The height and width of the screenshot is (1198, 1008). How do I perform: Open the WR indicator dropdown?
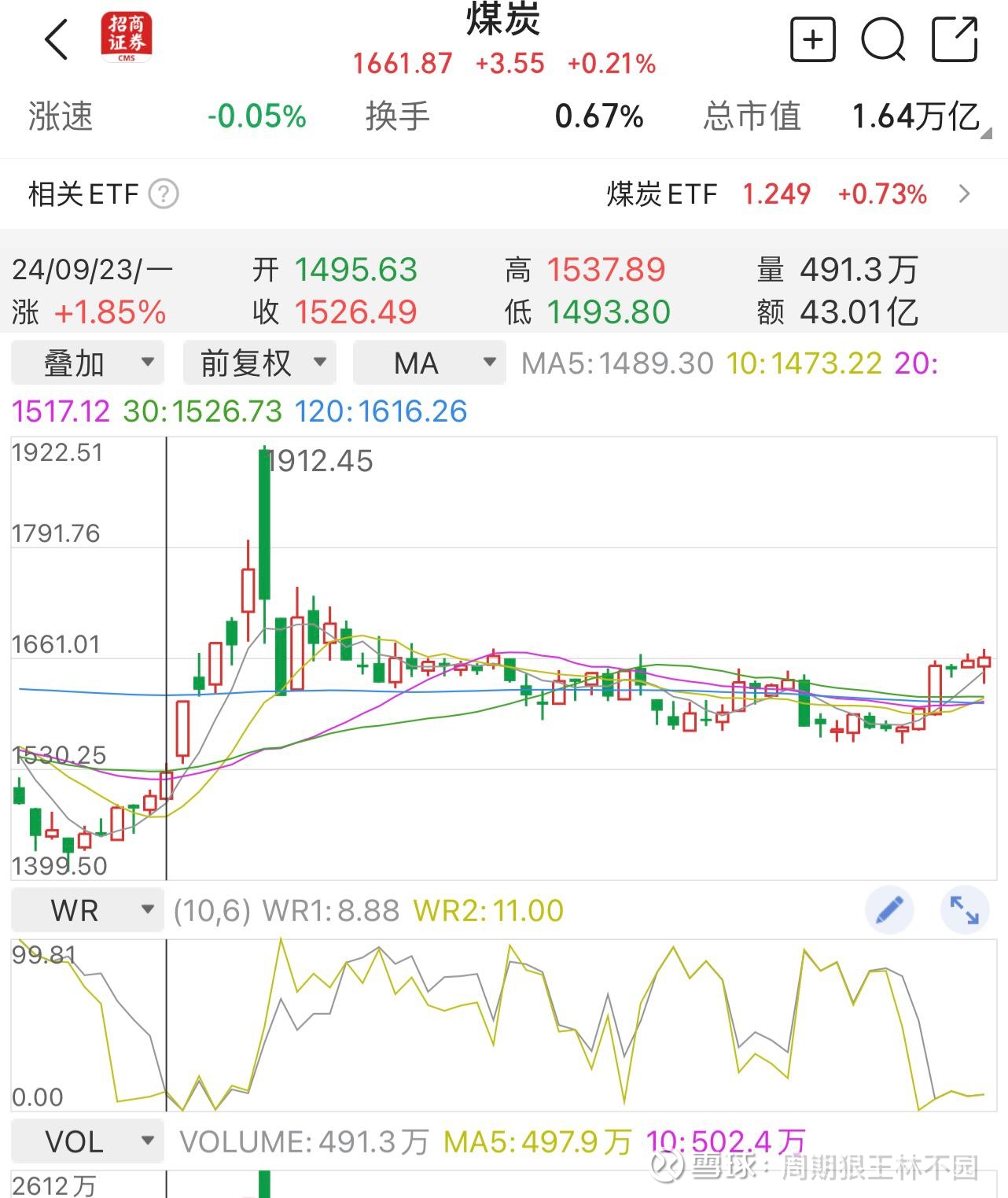point(86,910)
